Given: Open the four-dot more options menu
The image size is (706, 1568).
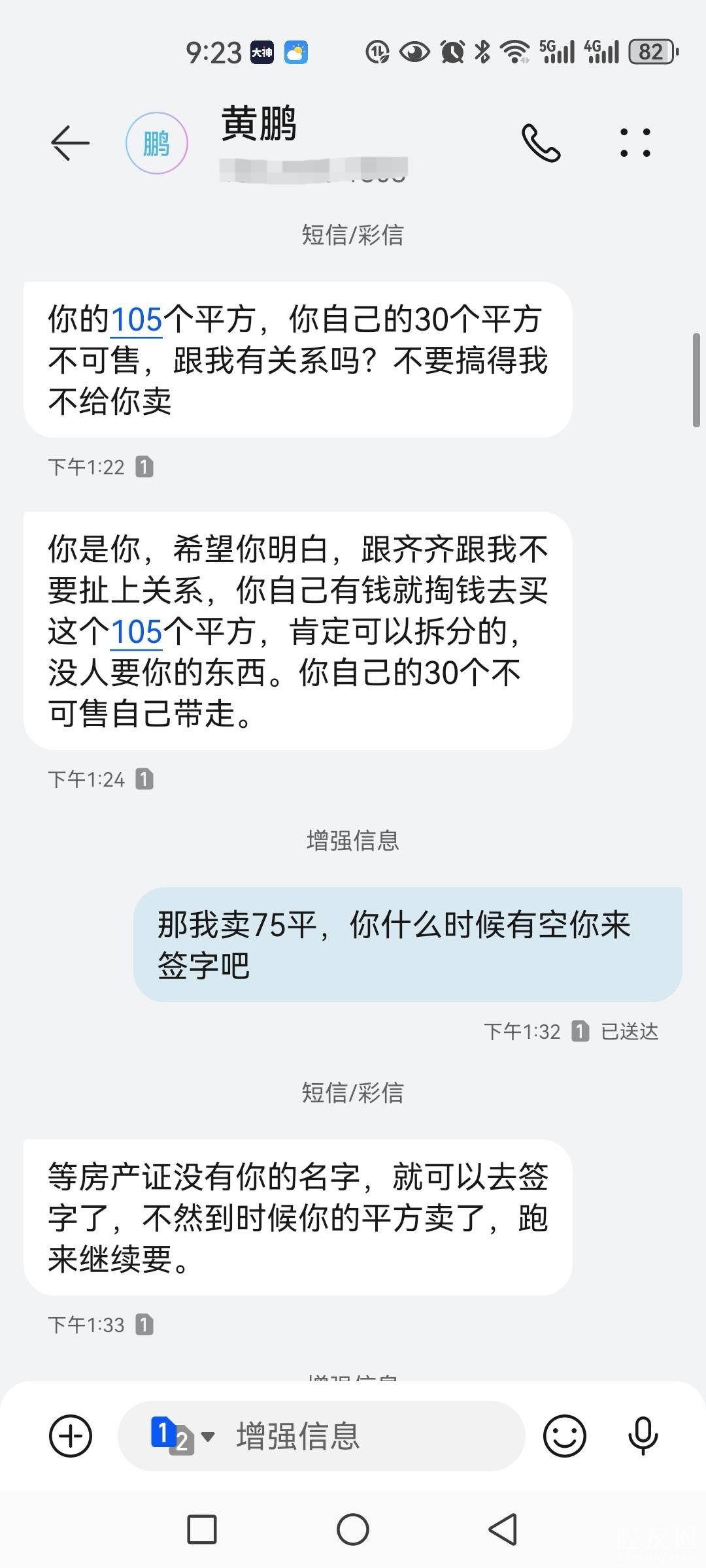Looking at the screenshot, I should tap(635, 142).
